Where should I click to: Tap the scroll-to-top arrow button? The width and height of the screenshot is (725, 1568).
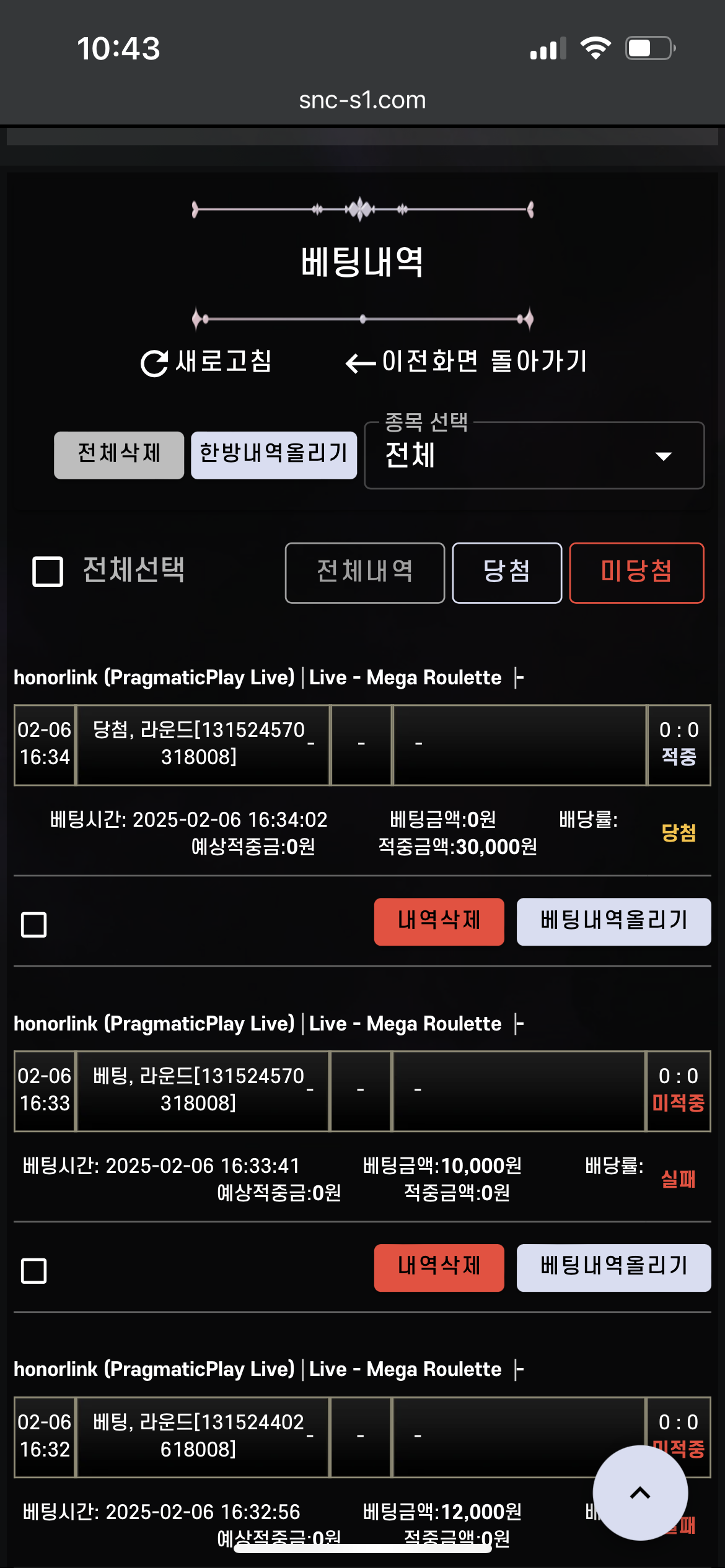(x=640, y=1493)
